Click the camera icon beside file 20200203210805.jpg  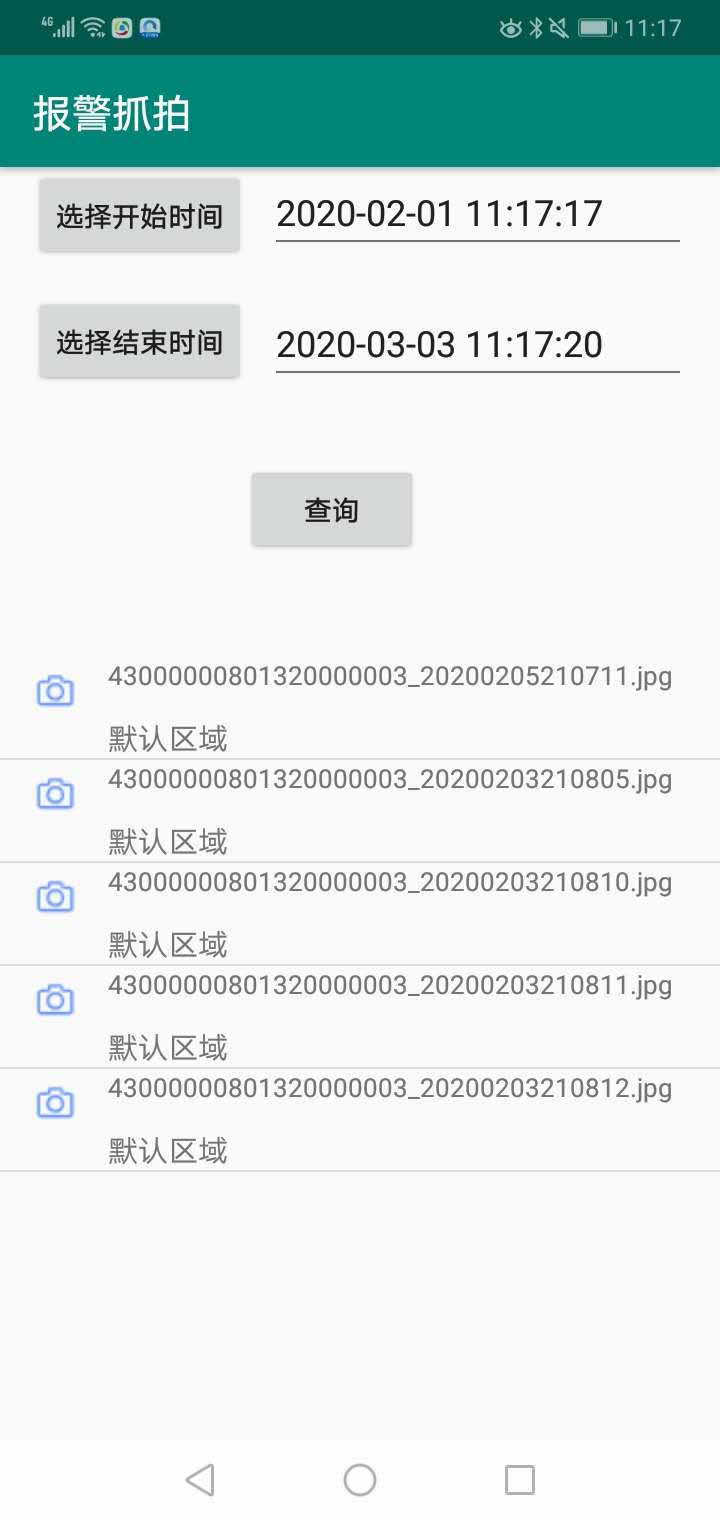(x=55, y=793)
